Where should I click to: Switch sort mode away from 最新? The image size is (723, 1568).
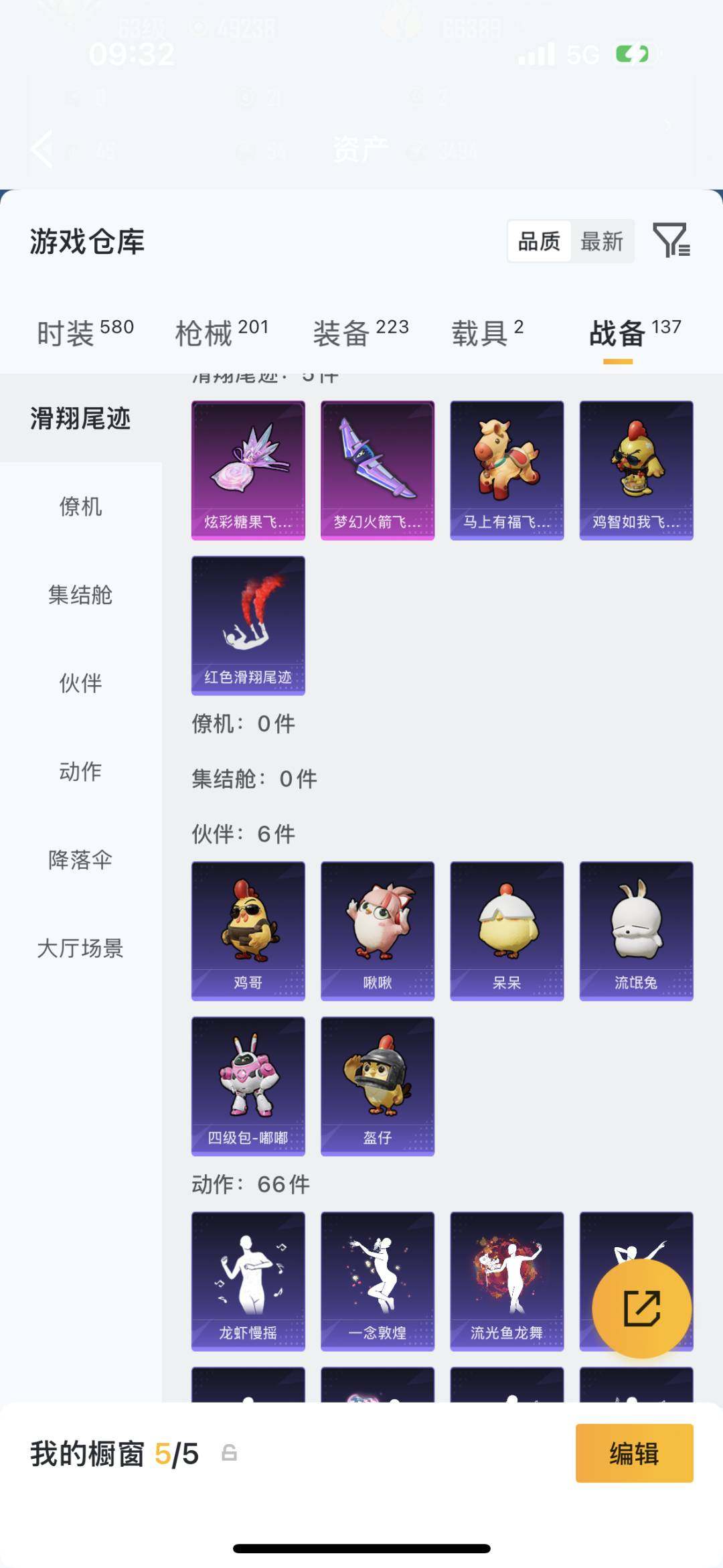tap(540, 242)
